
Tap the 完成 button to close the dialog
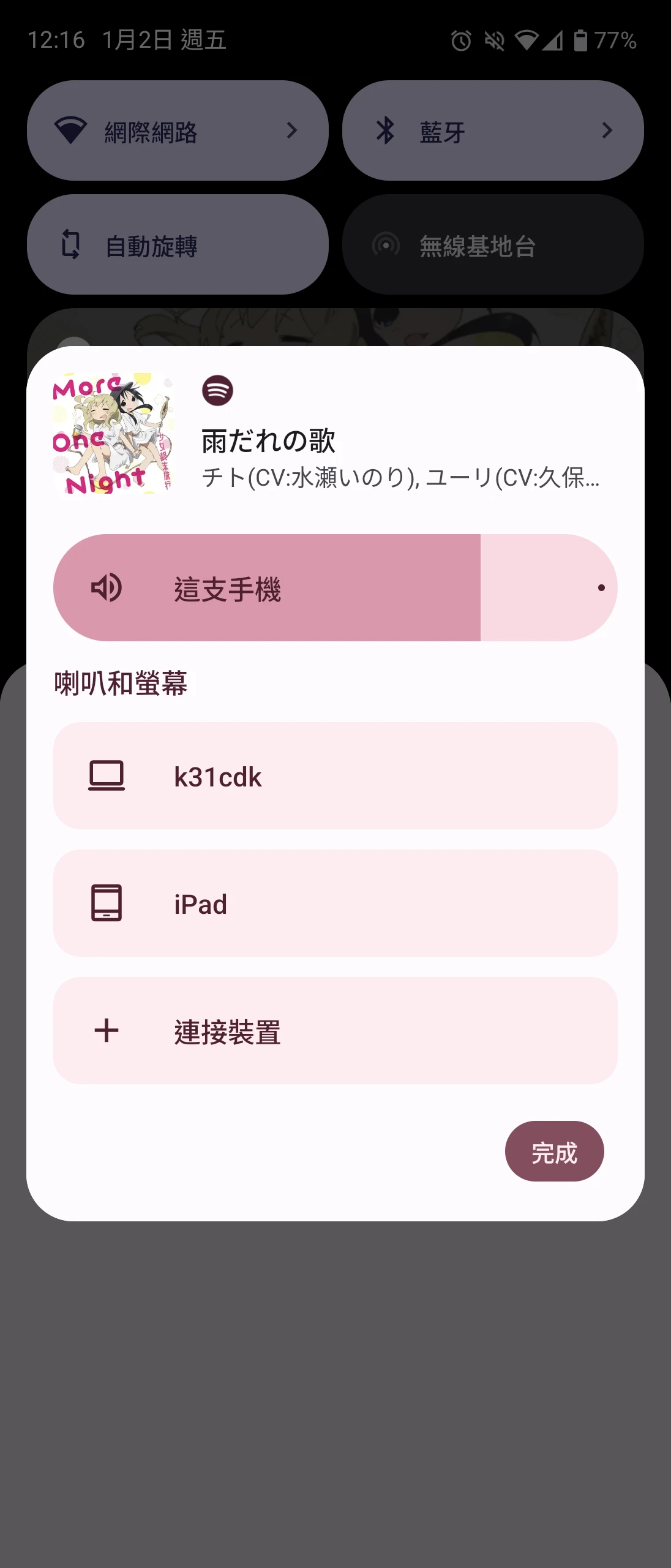point(553,1151)
